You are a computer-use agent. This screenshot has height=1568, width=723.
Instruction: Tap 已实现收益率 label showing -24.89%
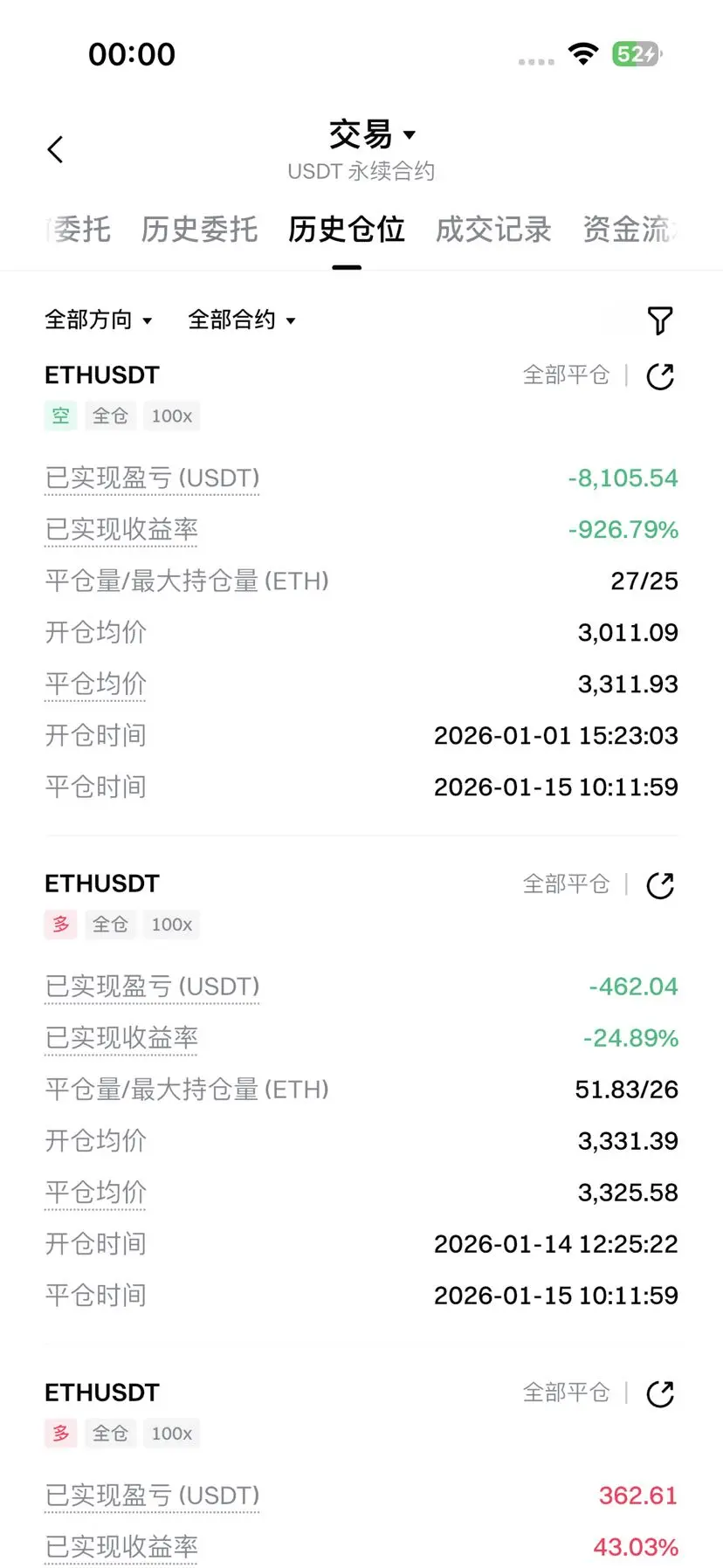point(121,1038)
